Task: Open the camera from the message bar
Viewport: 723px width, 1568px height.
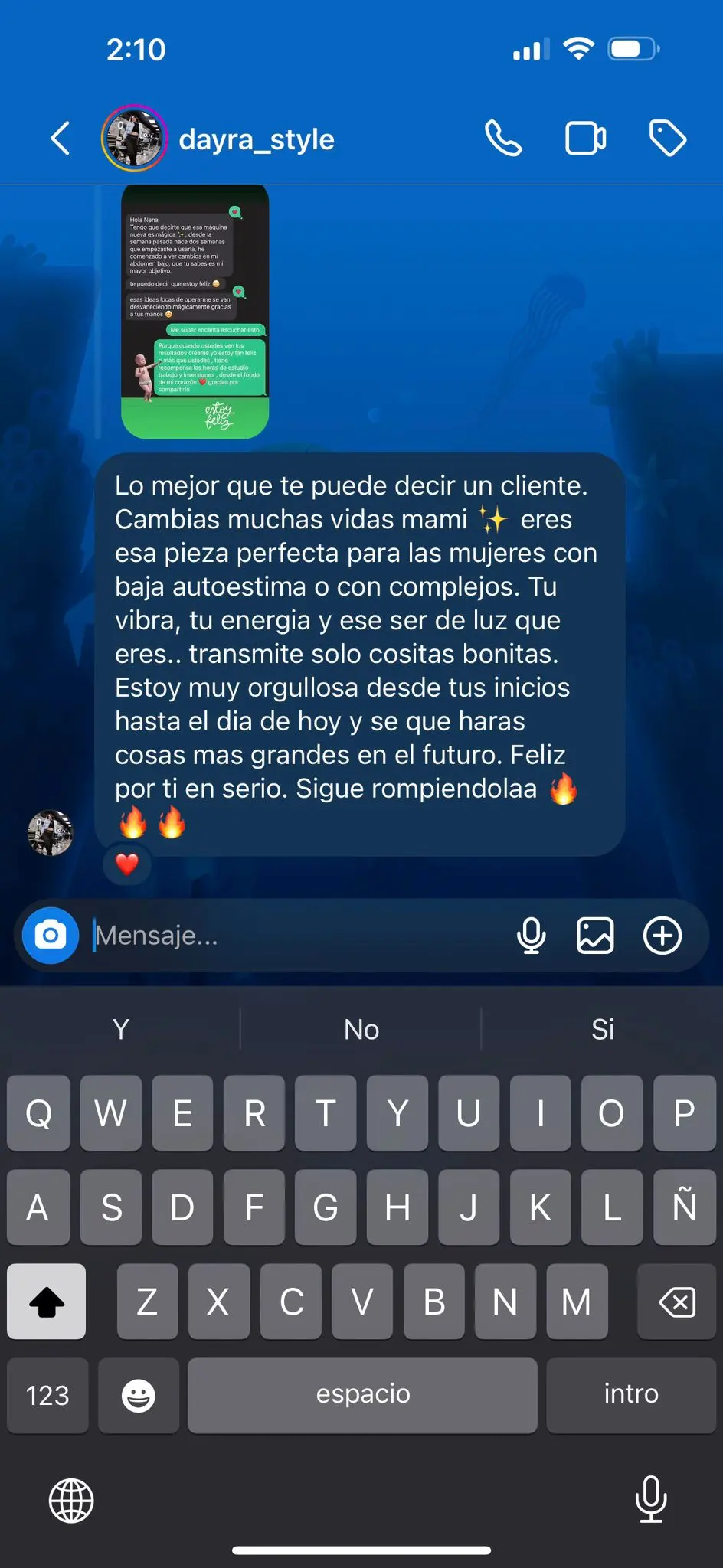Action: pyautogui.click(x=51, y=935)
